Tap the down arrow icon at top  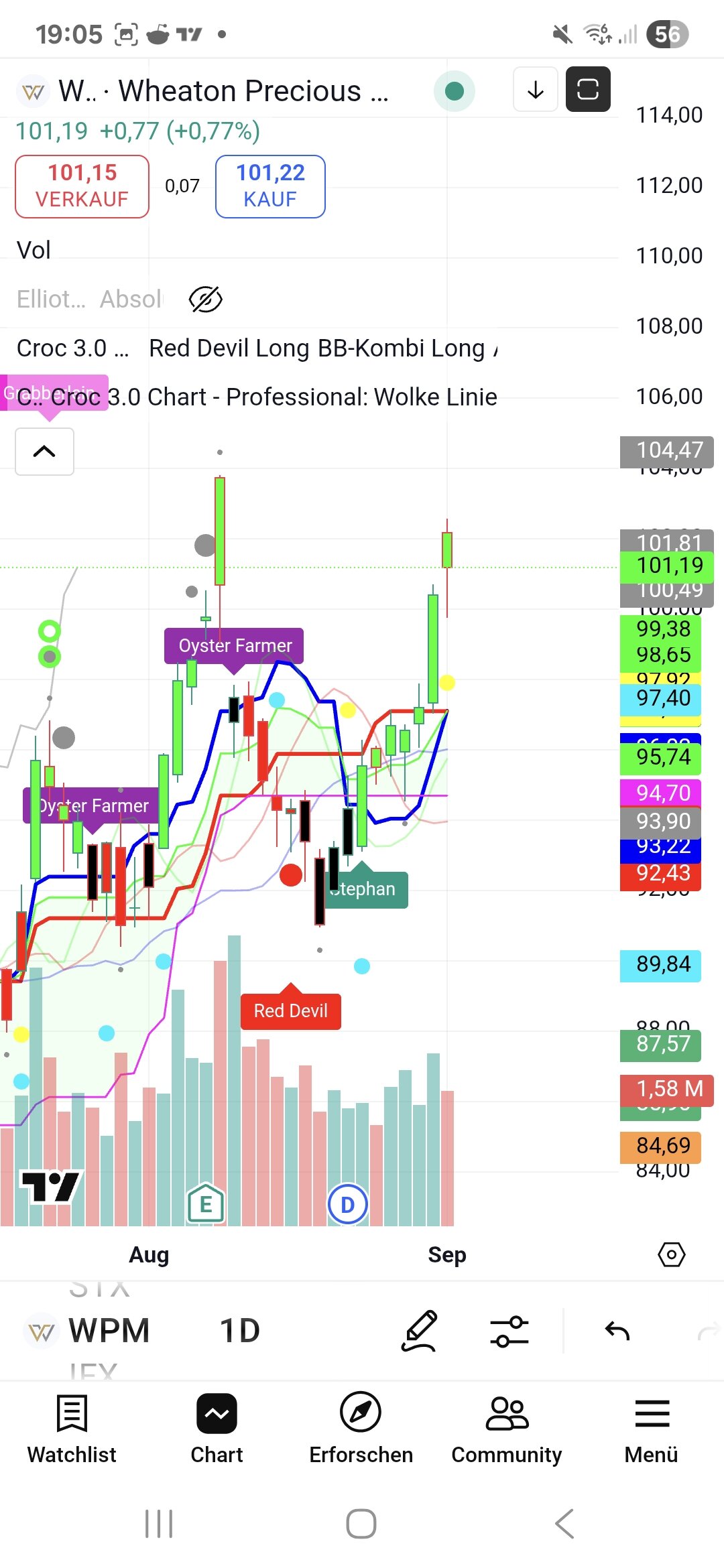pos(535,89)
